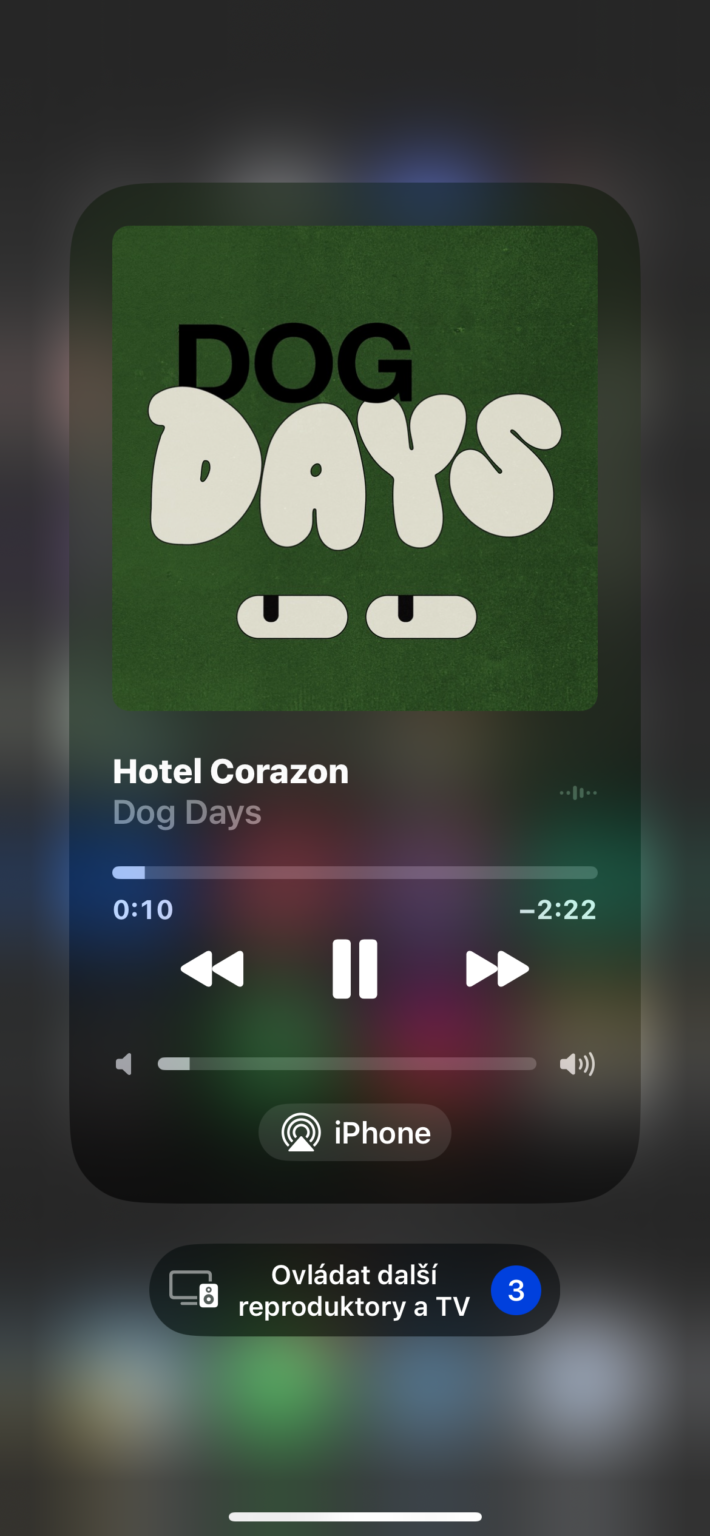Tap the volume slider track
The height and width of the screenshot is (1536, 710).
347,1064
